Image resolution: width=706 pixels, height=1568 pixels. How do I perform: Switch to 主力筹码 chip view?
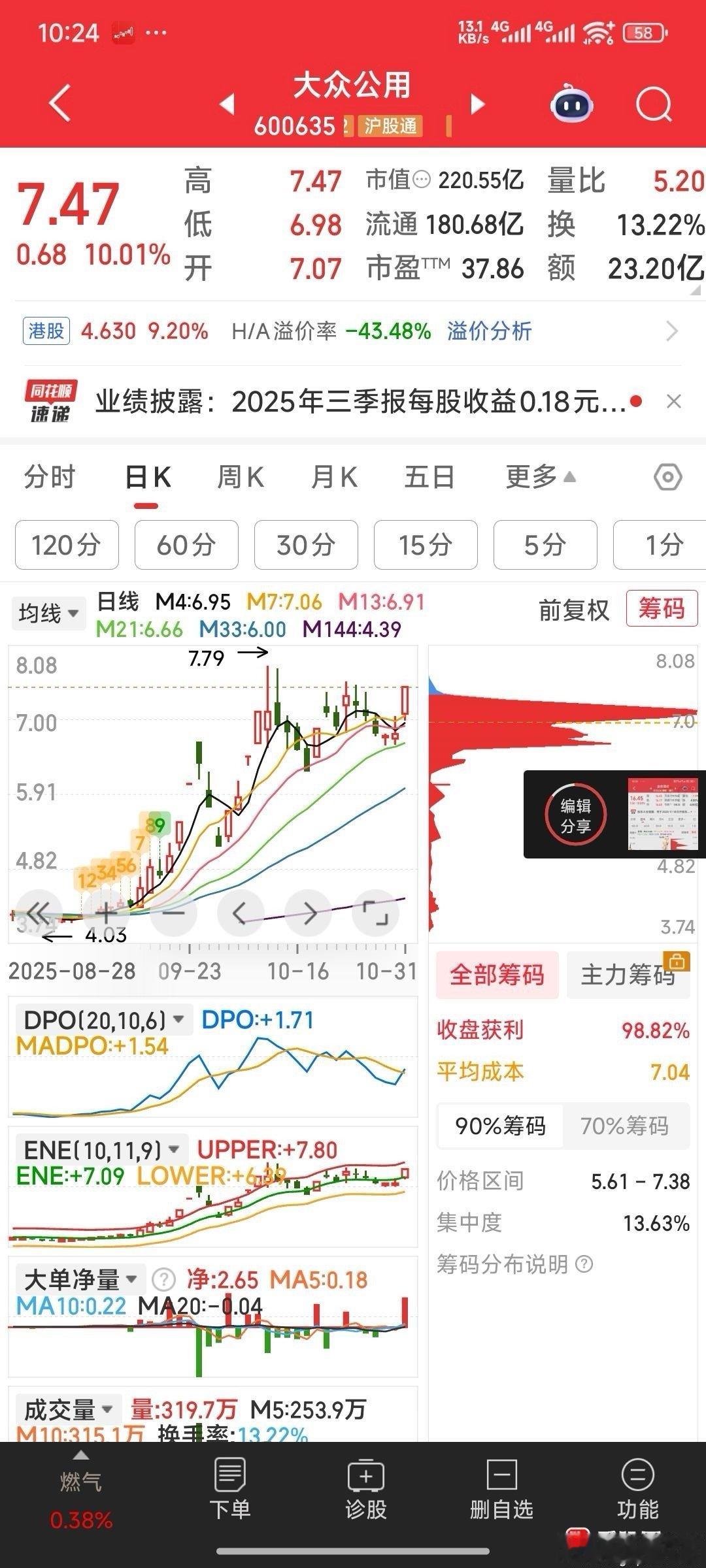(x=628, y=973)
